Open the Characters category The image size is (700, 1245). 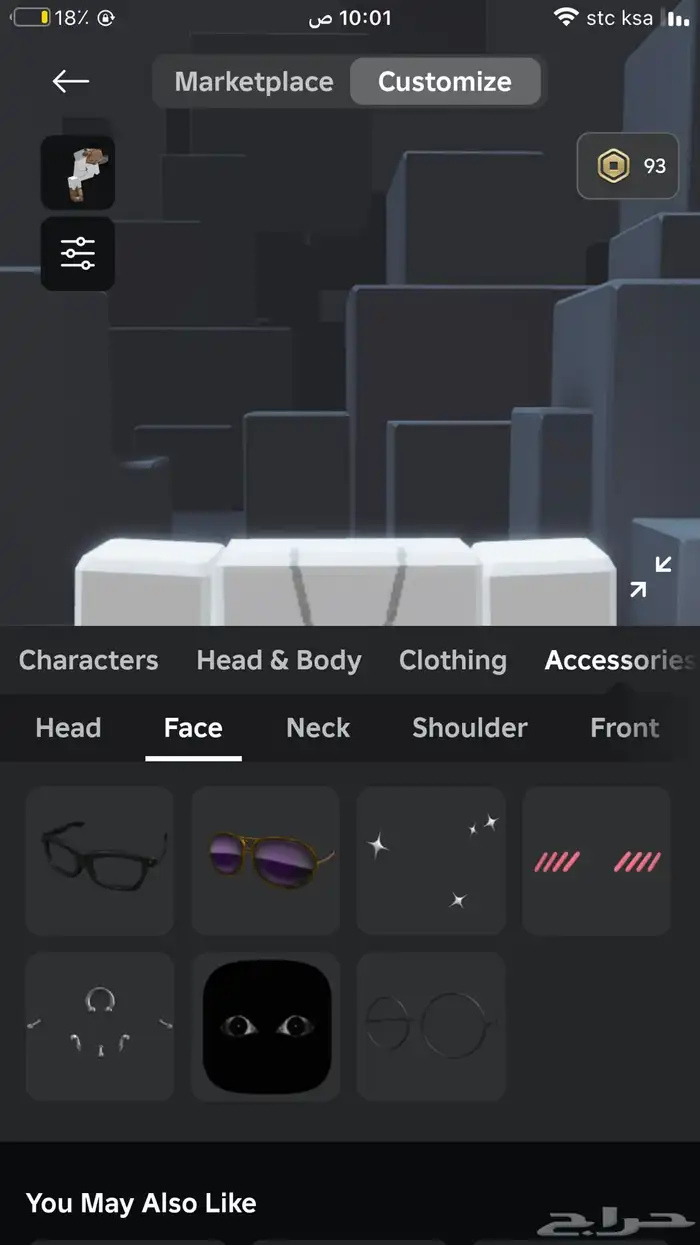point(88,660)
